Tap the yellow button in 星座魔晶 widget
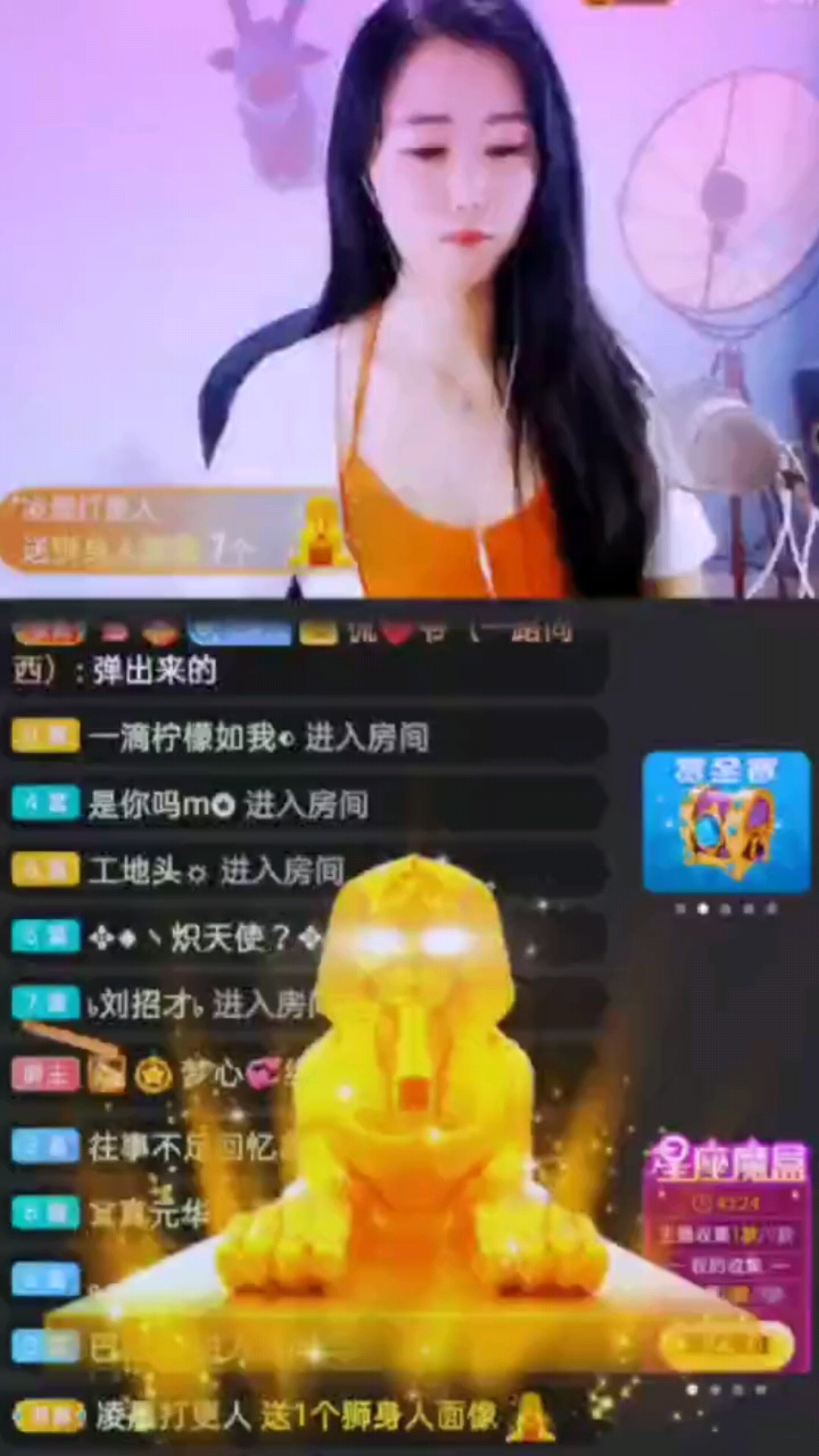 click(x=726, y=1345)
